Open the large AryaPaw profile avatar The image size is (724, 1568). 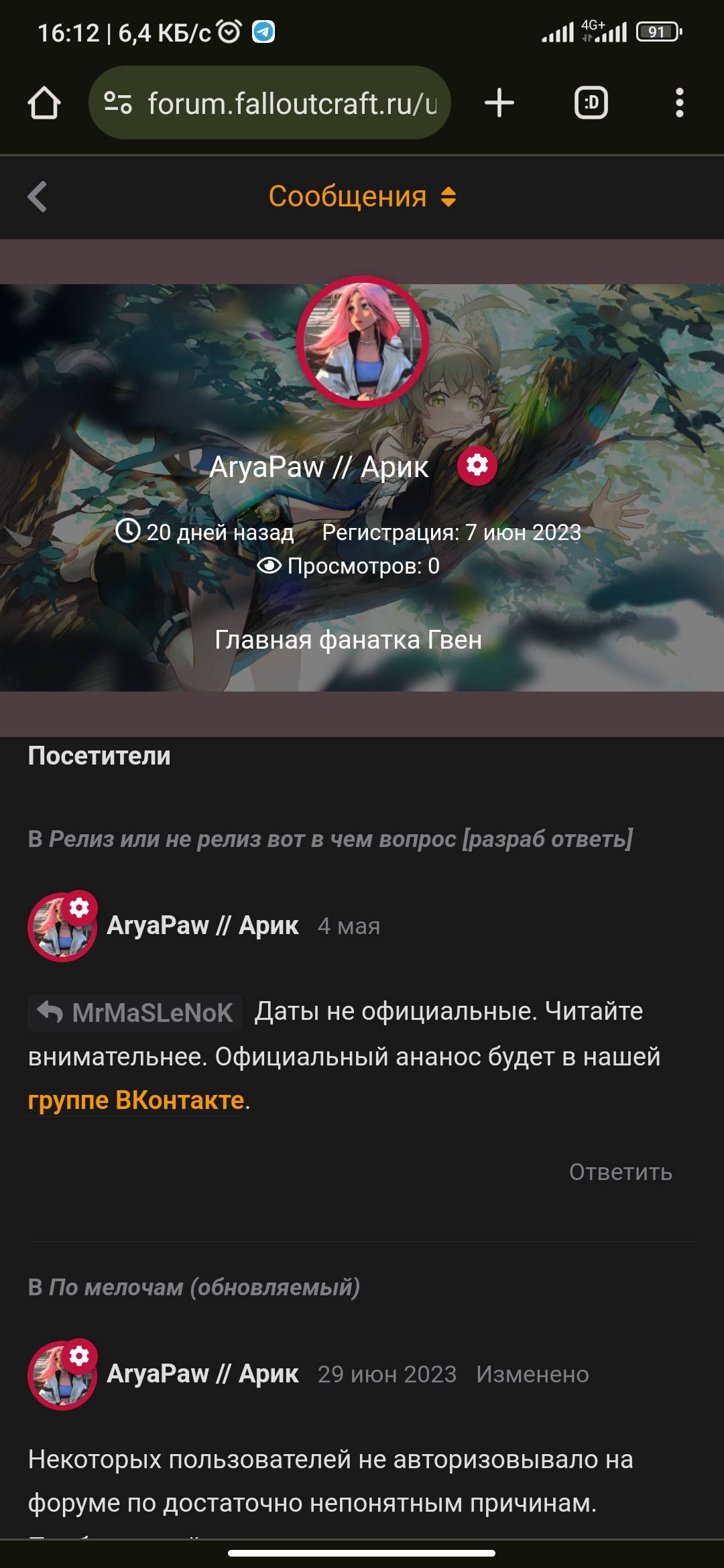coord(362,342)
